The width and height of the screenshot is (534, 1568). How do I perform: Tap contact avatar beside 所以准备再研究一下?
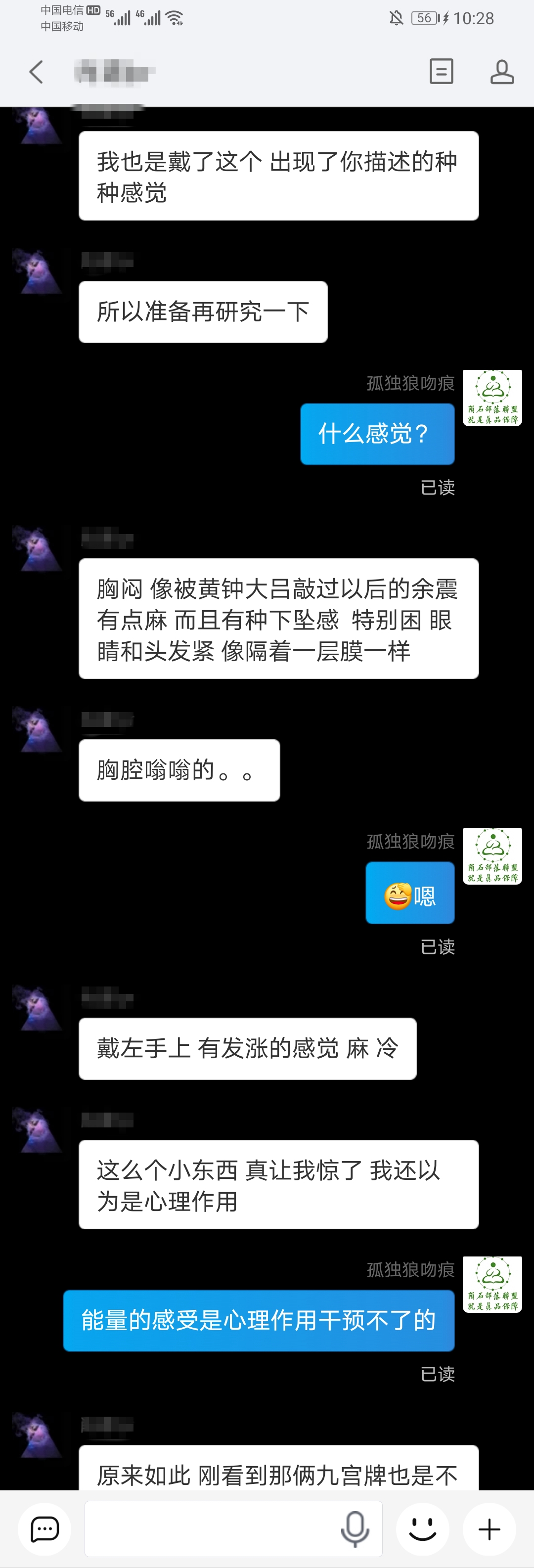pos(38,272)
